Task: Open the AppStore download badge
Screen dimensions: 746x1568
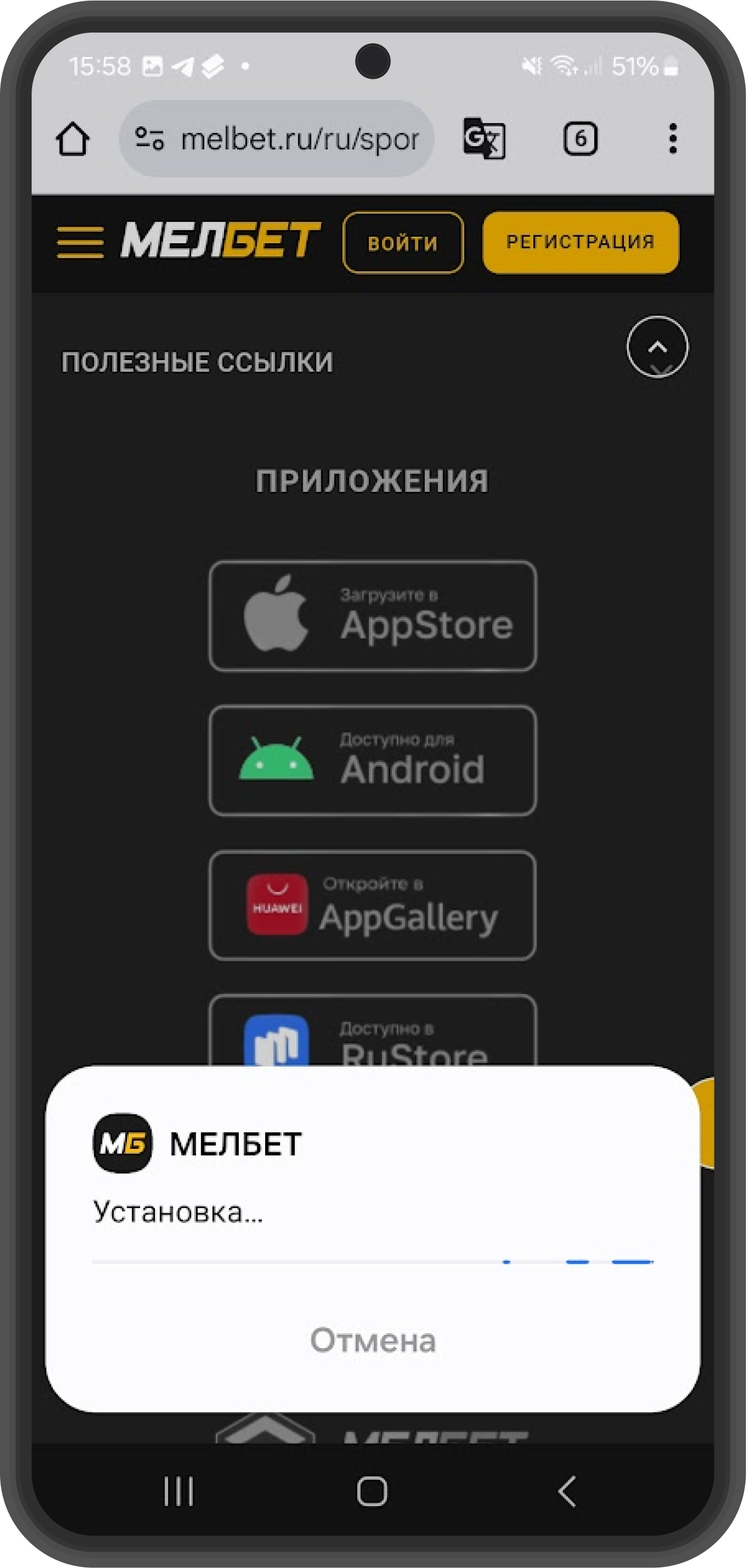Action: point(372,616)
